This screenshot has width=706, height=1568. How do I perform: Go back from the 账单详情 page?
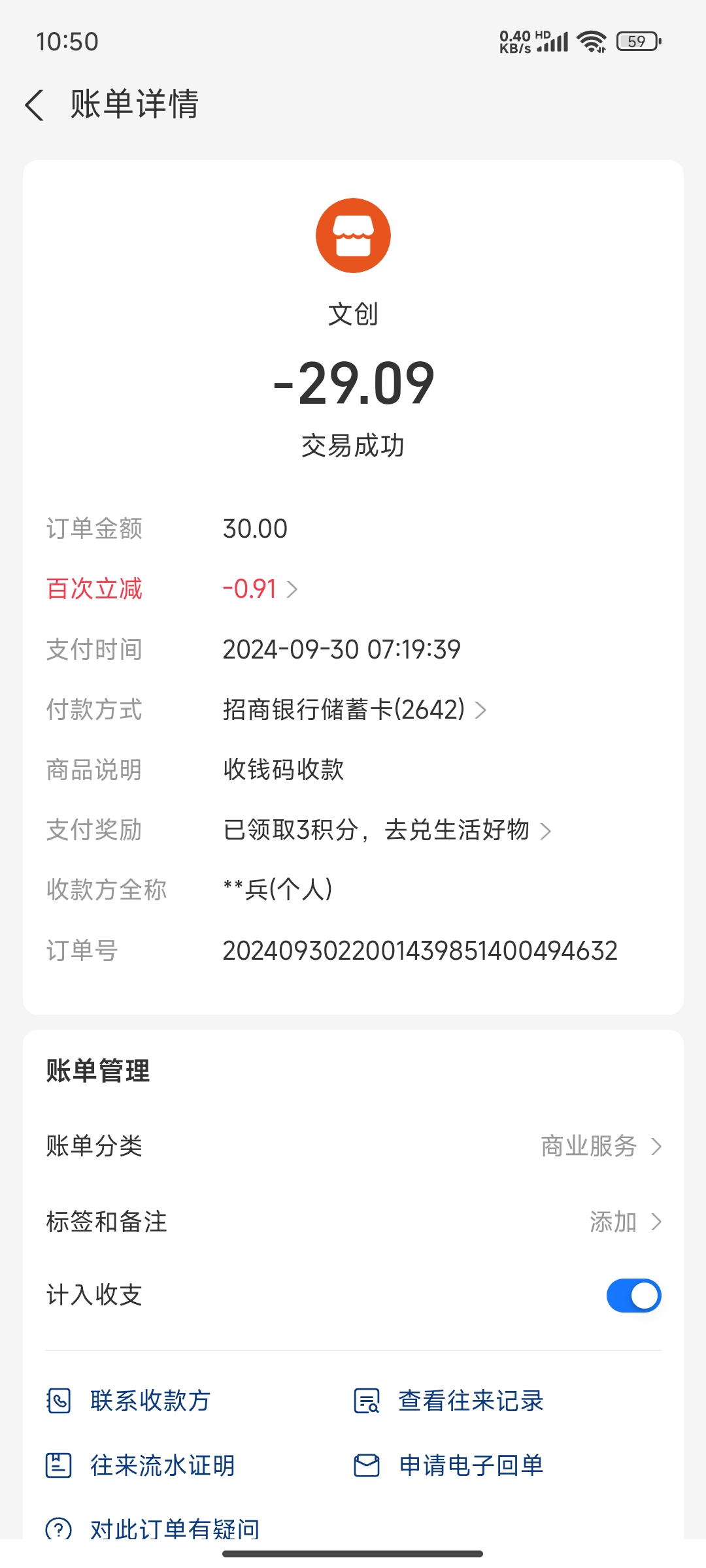click(x=35, y=105)
